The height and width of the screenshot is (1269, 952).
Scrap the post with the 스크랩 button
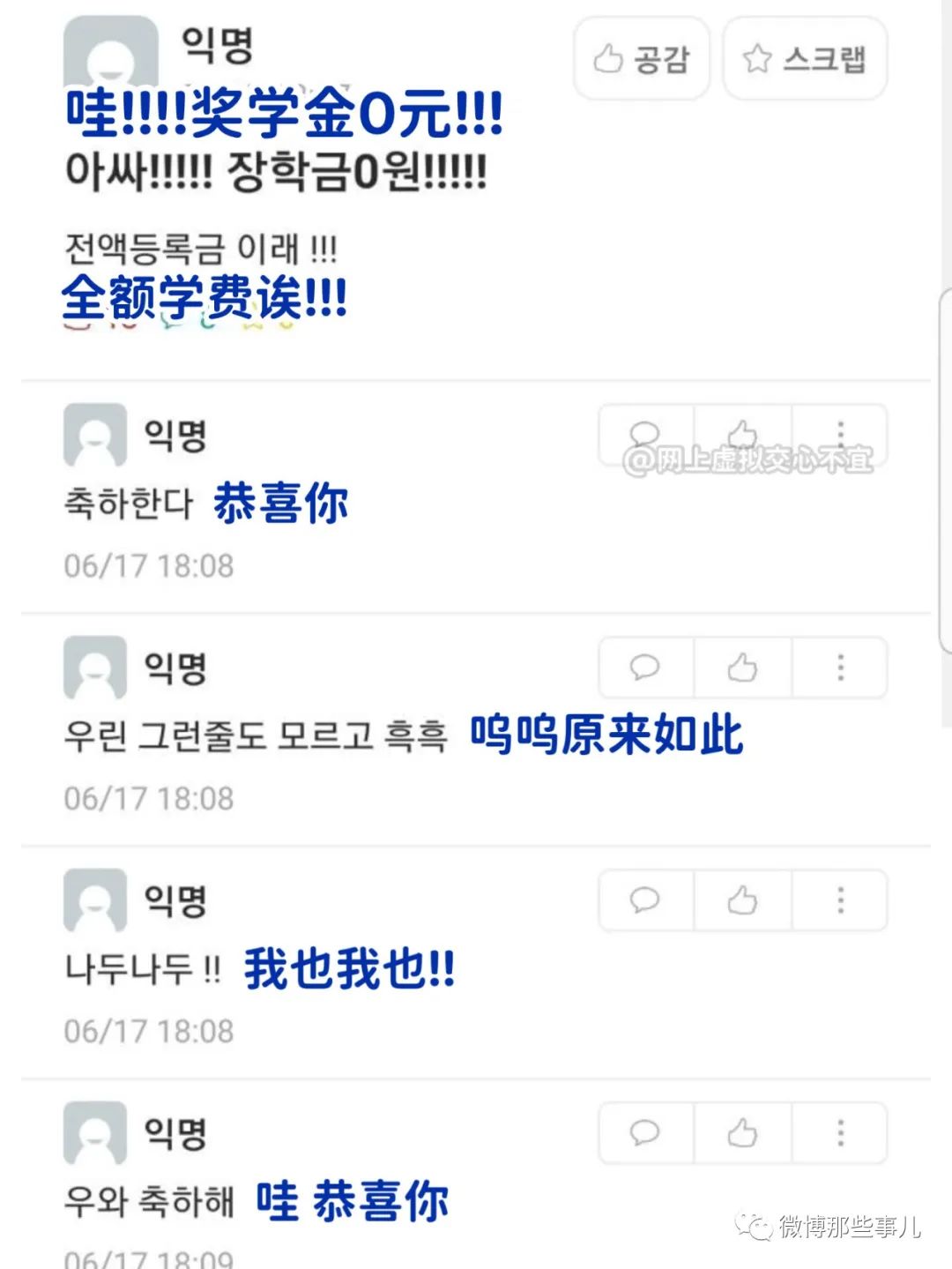805,59
